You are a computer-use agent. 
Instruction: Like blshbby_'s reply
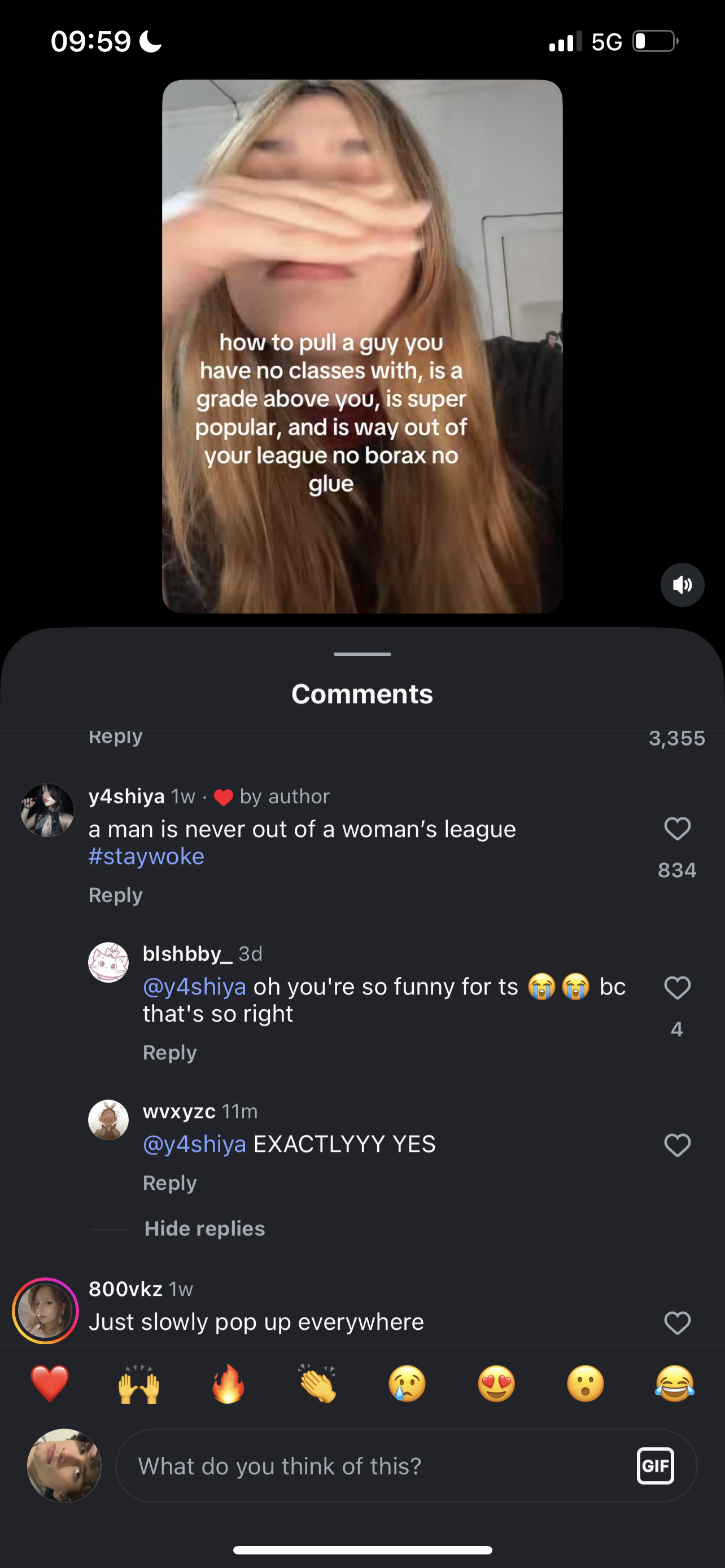pos(677,987)
